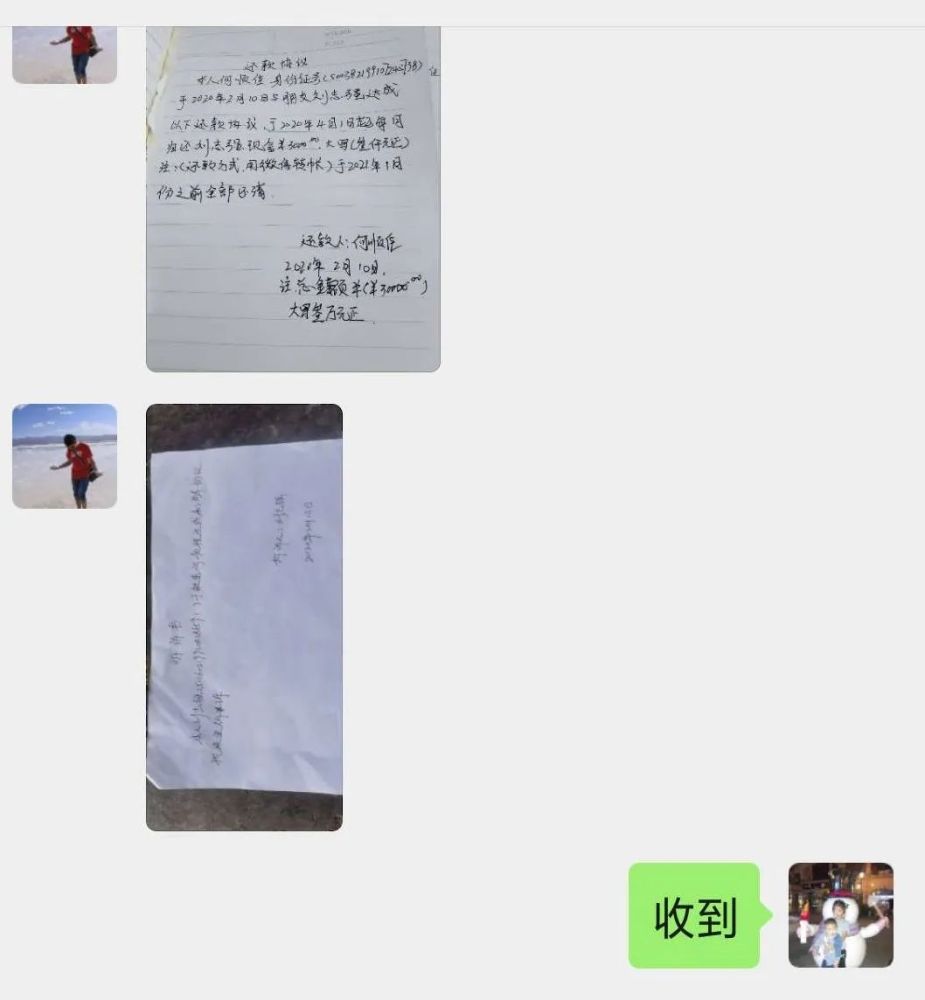Open the white paper note photo

click(244, 617)
